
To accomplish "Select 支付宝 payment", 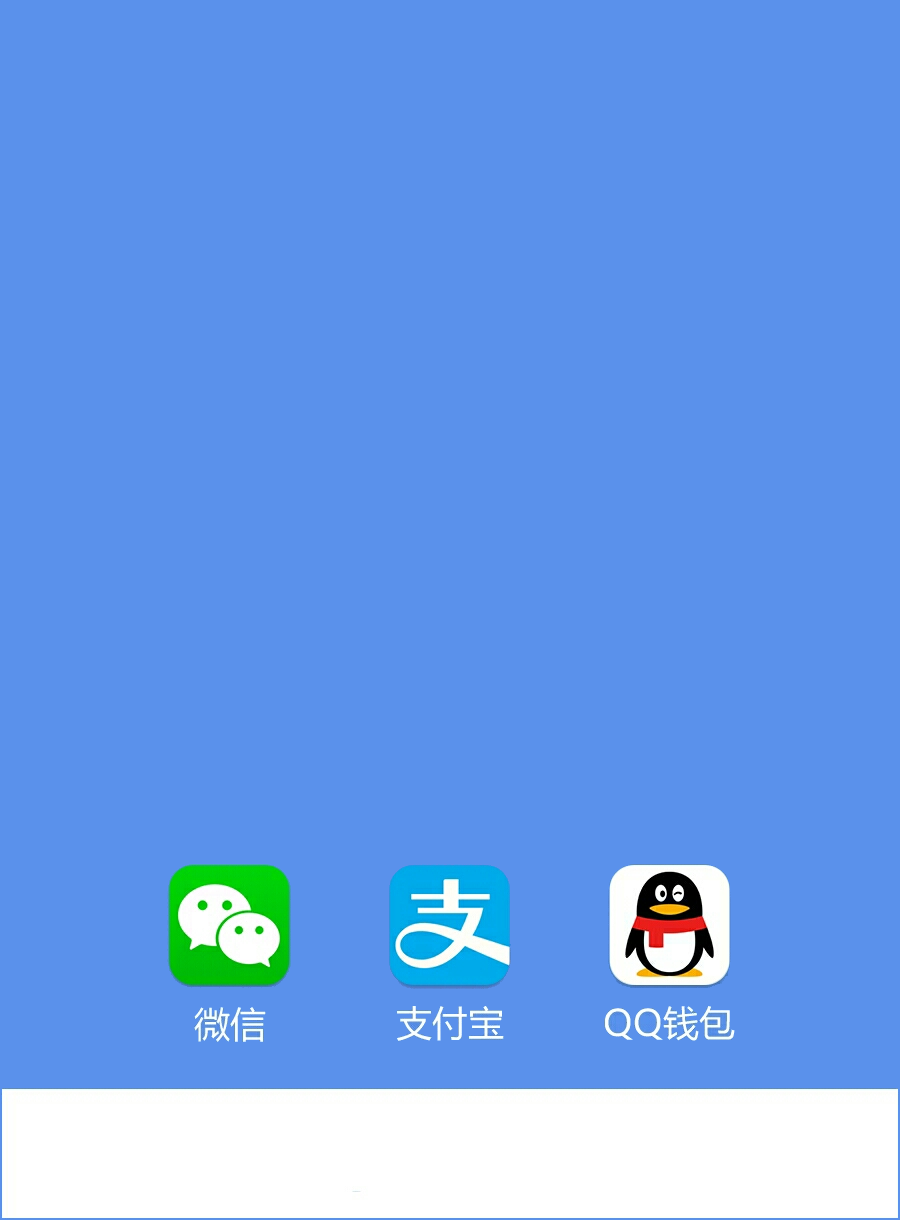I will 449,926.
